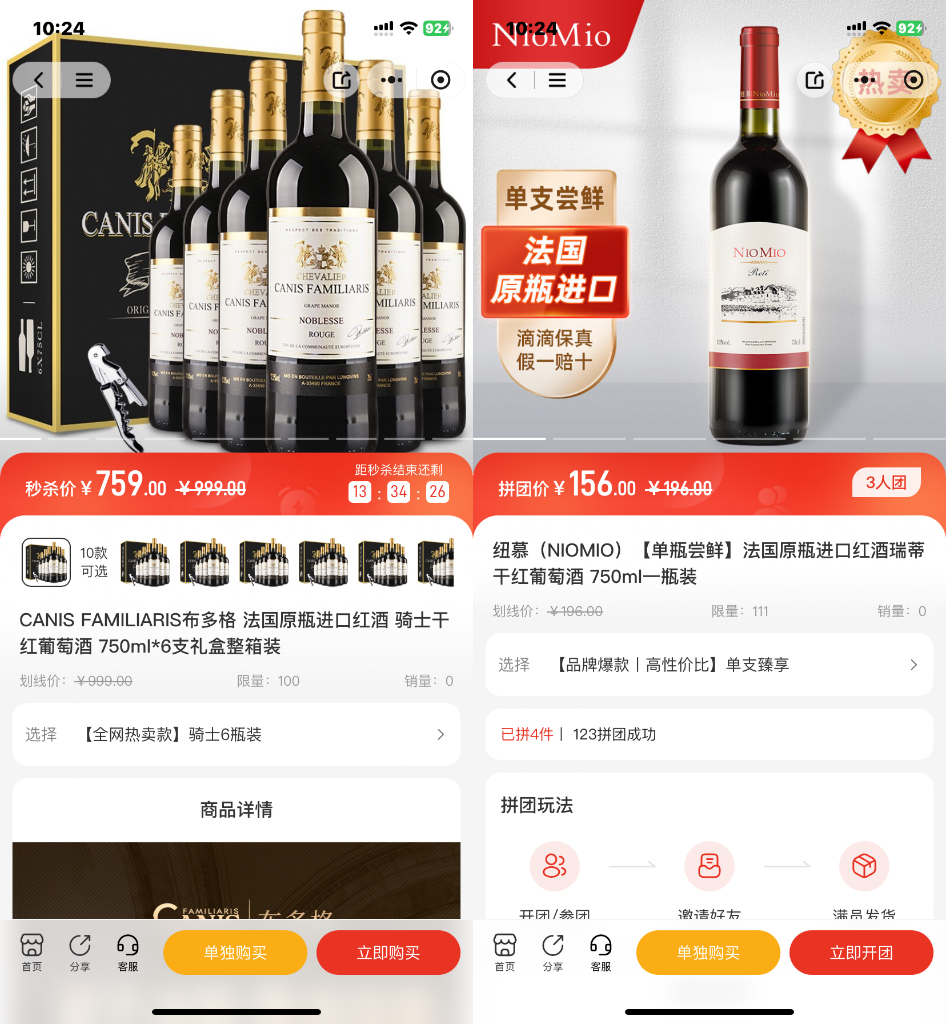946x1024 pixels.
Task: Share the NIOMIO product via top share icon
Action: (815, 80)
